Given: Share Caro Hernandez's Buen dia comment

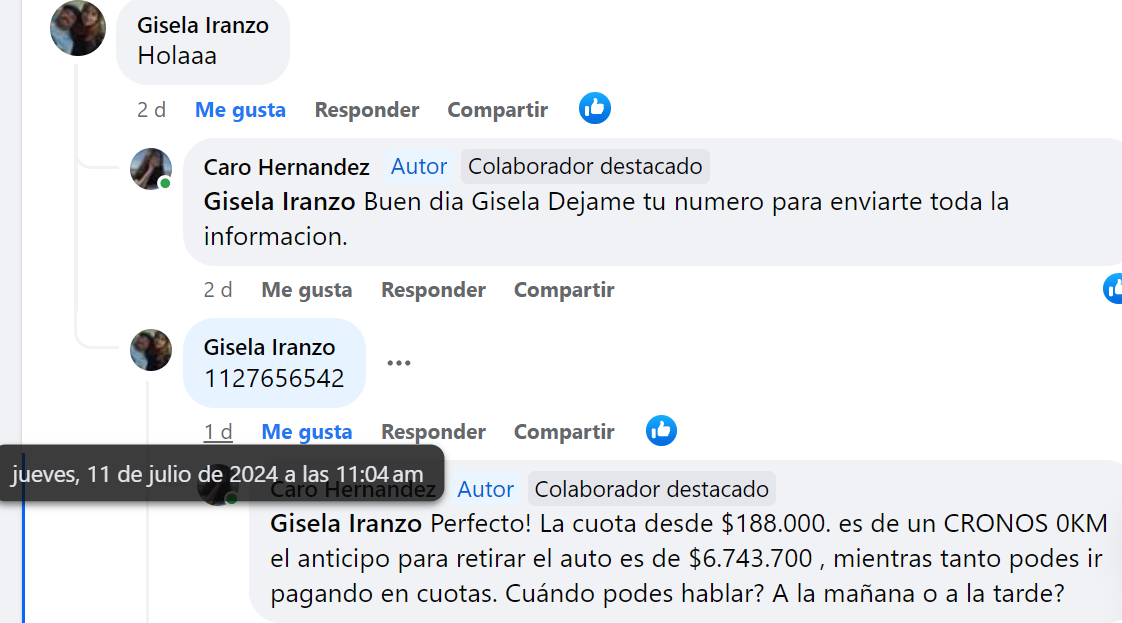Looking at the screenshot, I should tap(563, 290).
